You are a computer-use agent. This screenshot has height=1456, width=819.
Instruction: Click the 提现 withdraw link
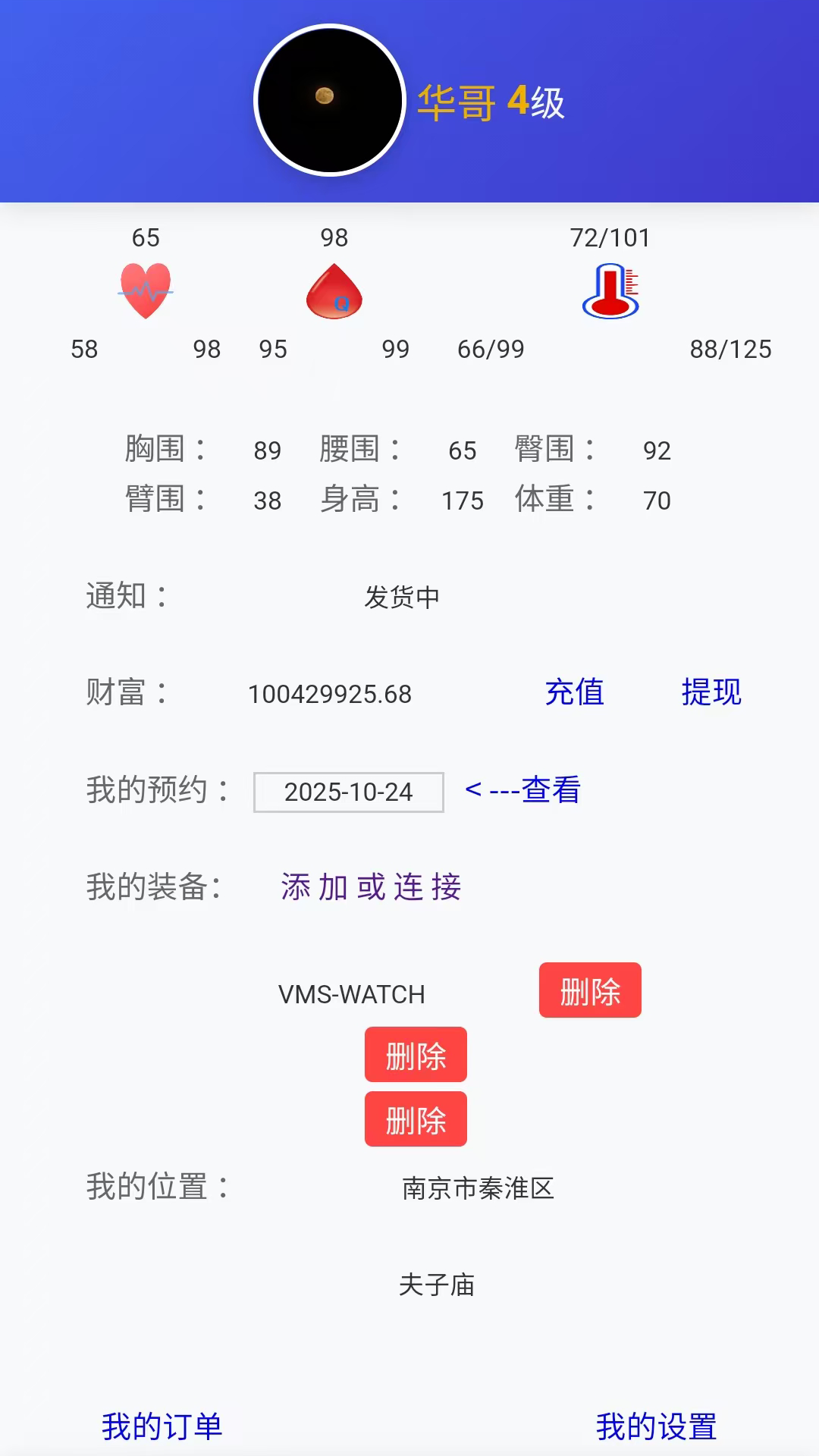coord(711,692)
